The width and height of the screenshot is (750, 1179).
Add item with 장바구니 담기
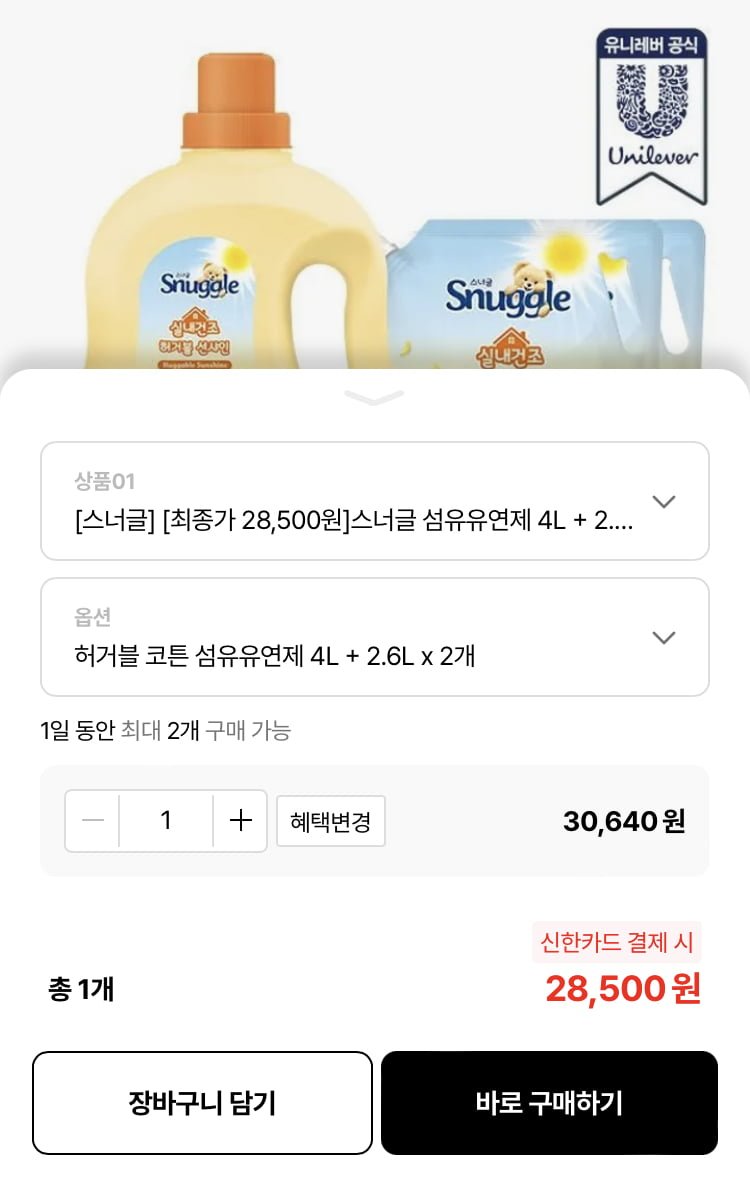pos(202,1103)
